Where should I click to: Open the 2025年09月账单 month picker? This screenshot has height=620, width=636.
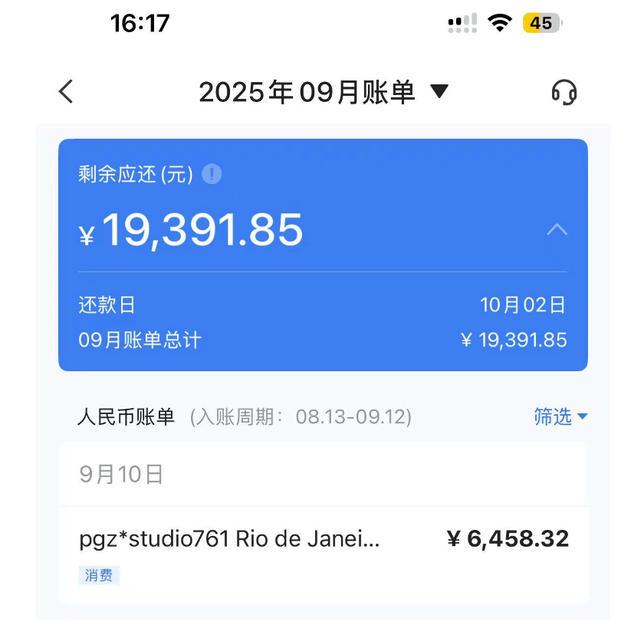pyautogui.click(x=323, y=92)
